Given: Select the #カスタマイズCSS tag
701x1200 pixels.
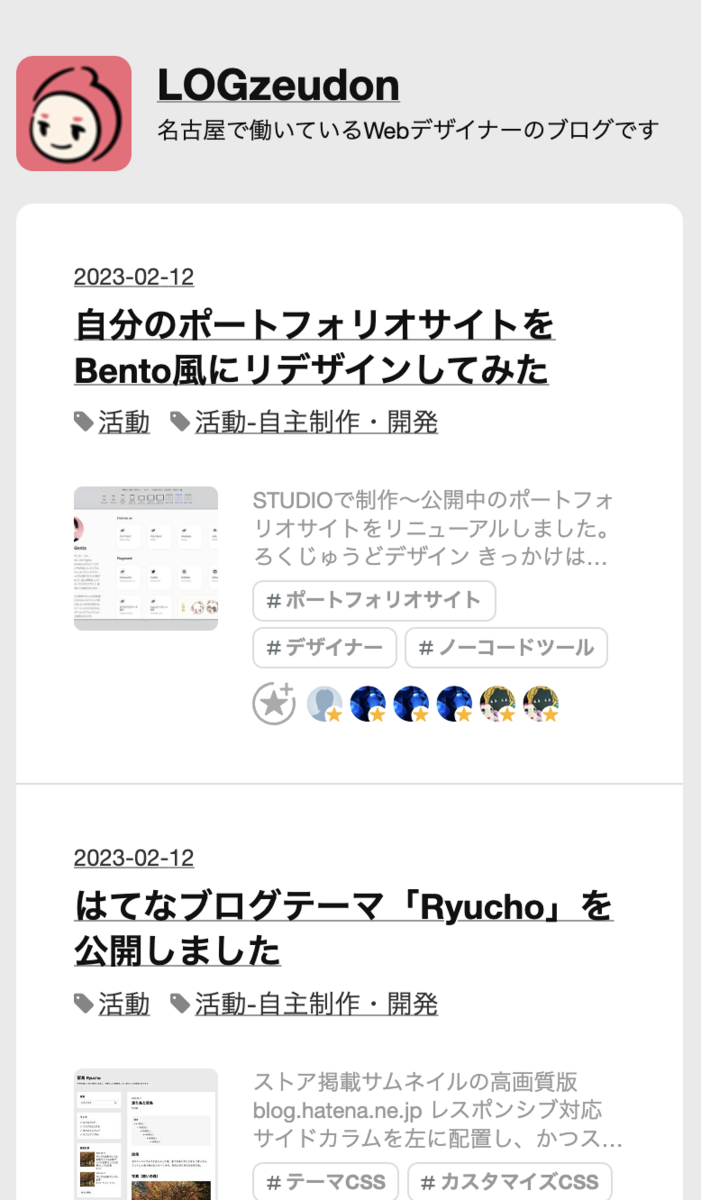Looking at the screenshot, I should (x=510, y=1182).
